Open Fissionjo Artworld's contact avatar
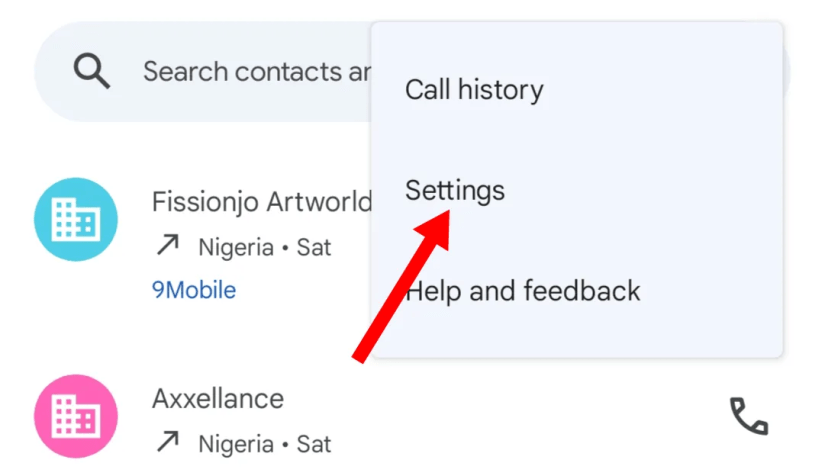 [x=76, y=219]
